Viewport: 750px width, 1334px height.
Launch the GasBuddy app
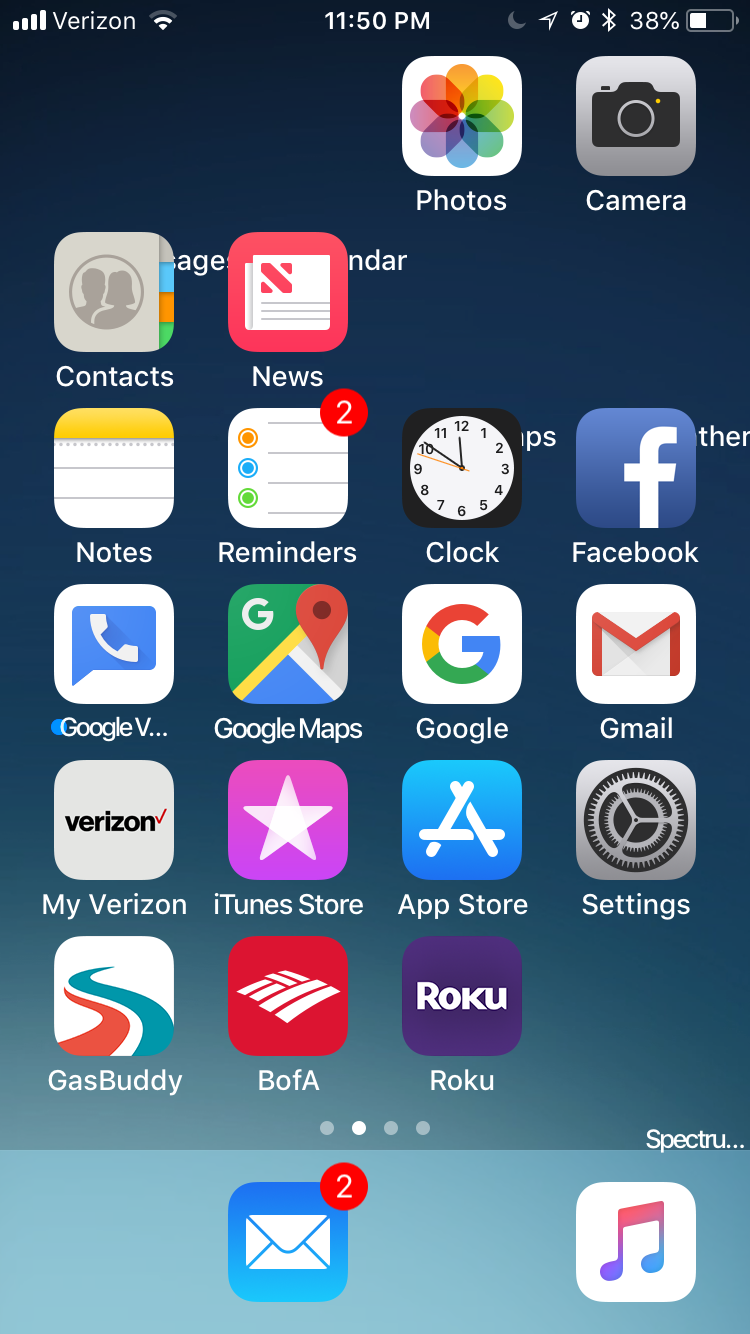tap(114, 996)
